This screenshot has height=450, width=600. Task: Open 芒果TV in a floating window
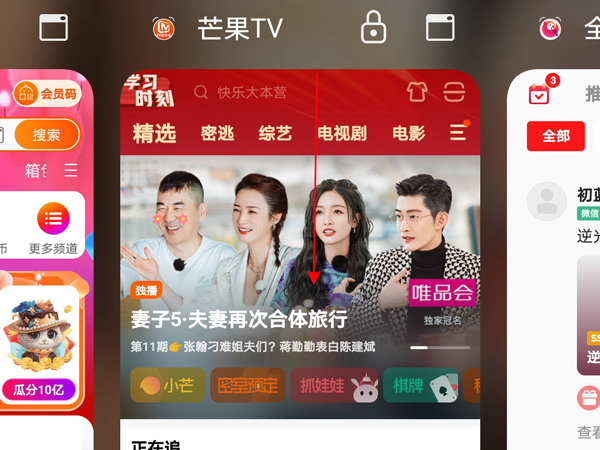pos(440,27)
